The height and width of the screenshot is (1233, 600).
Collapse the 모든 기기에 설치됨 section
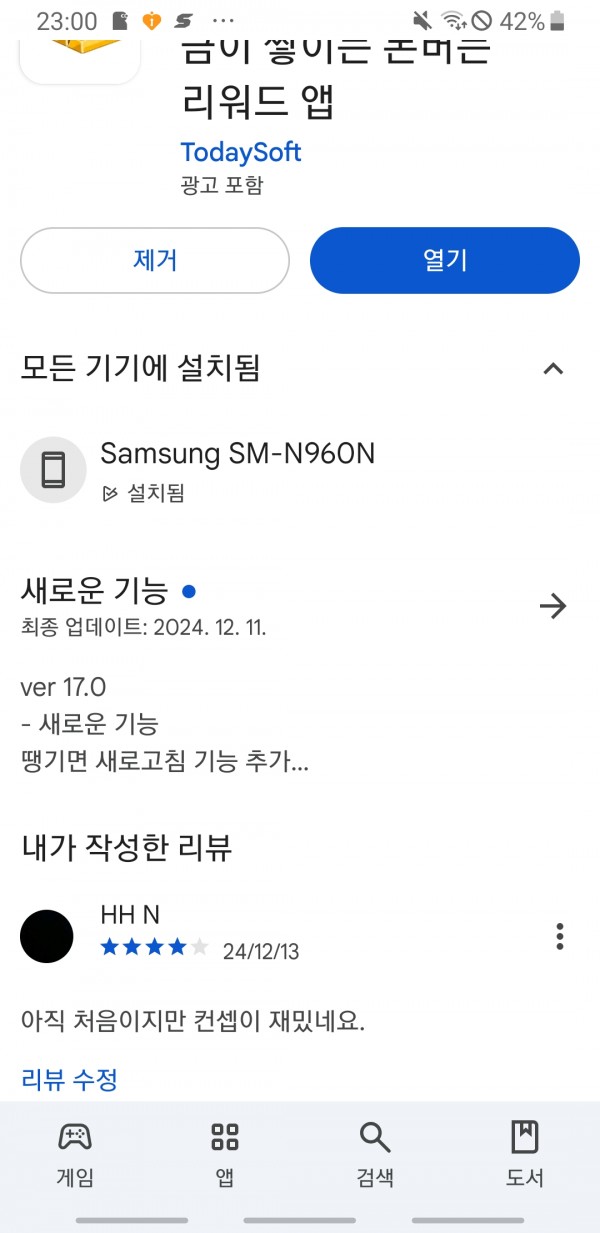coord(553,368)
